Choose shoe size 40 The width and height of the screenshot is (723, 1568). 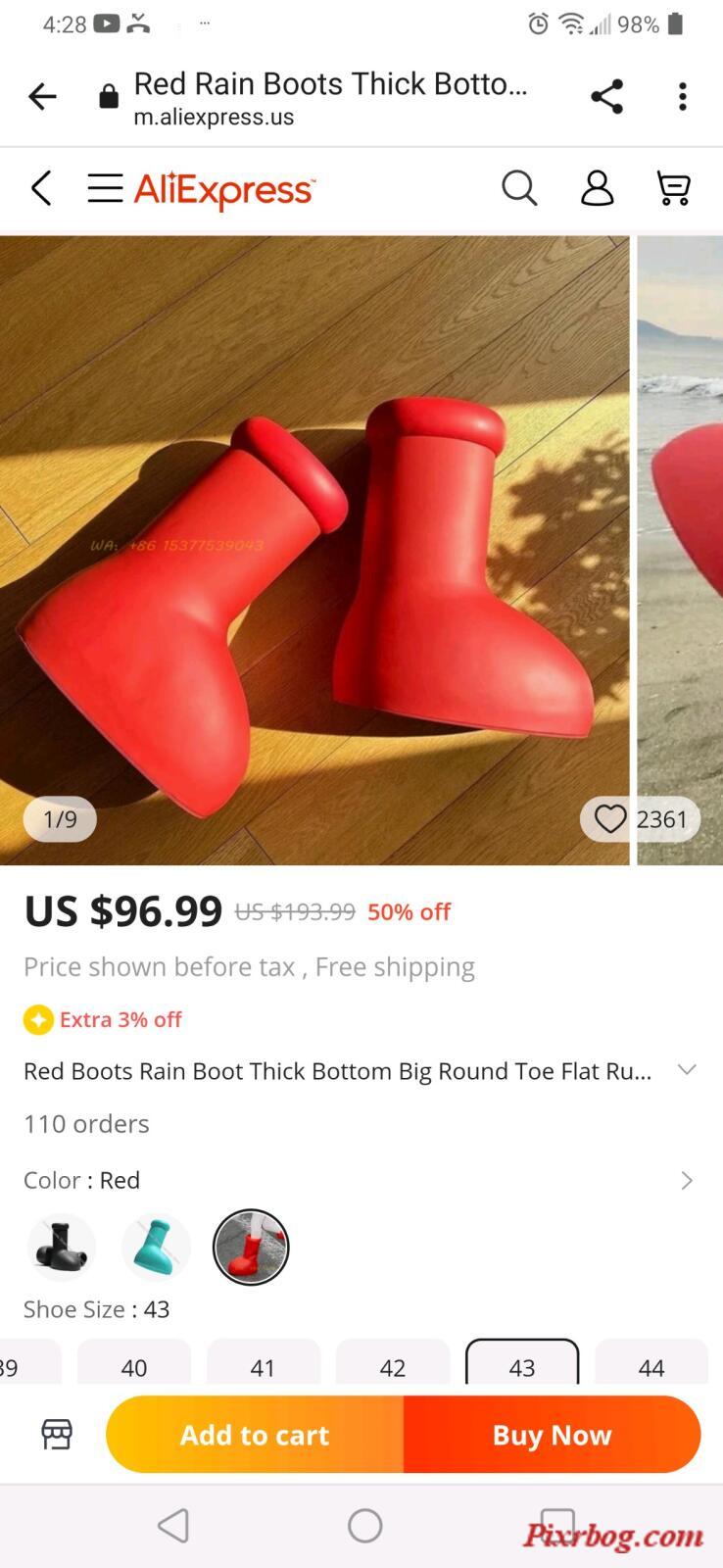(x=134, y=1366)
